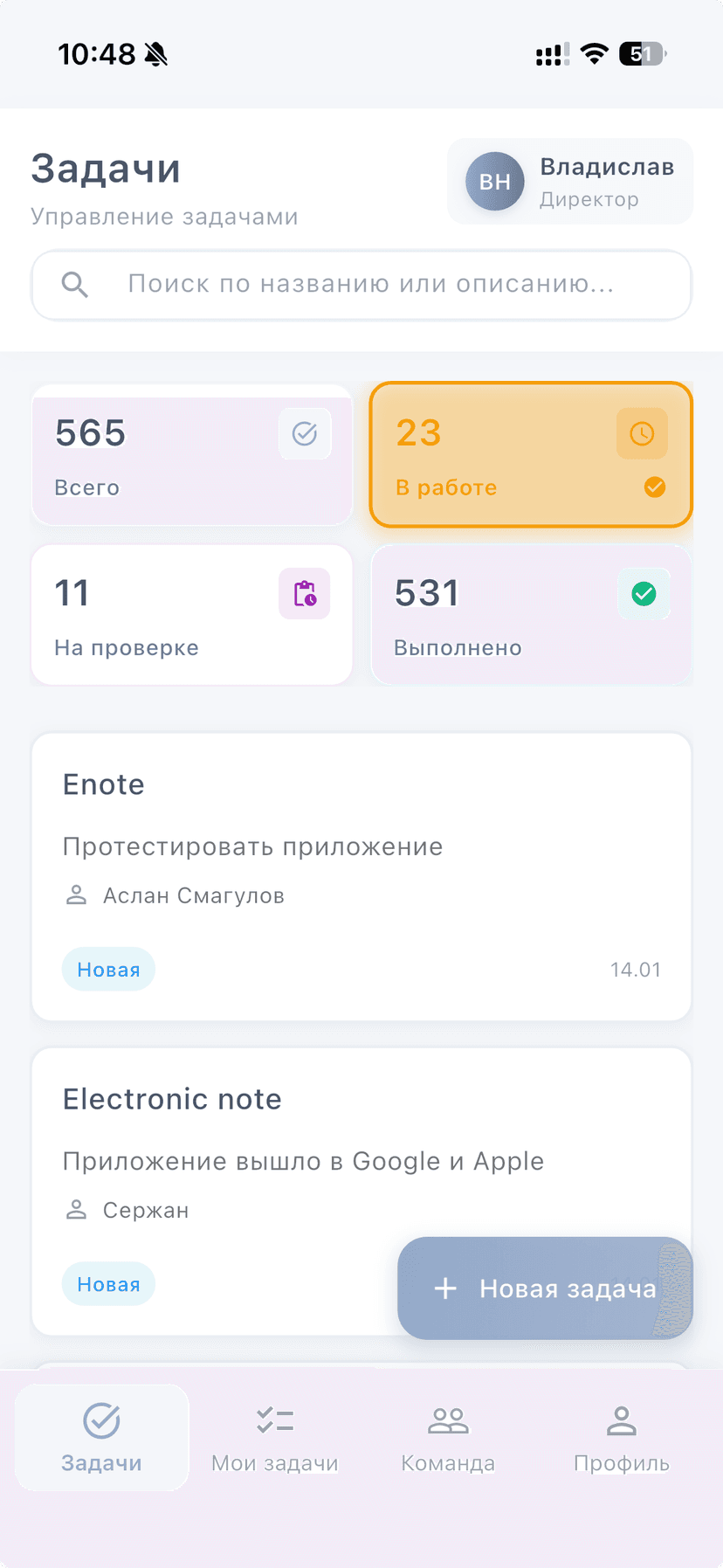Open the Владислав profile chip
This screenshot has height=1568, width=723.
point(569,181)
